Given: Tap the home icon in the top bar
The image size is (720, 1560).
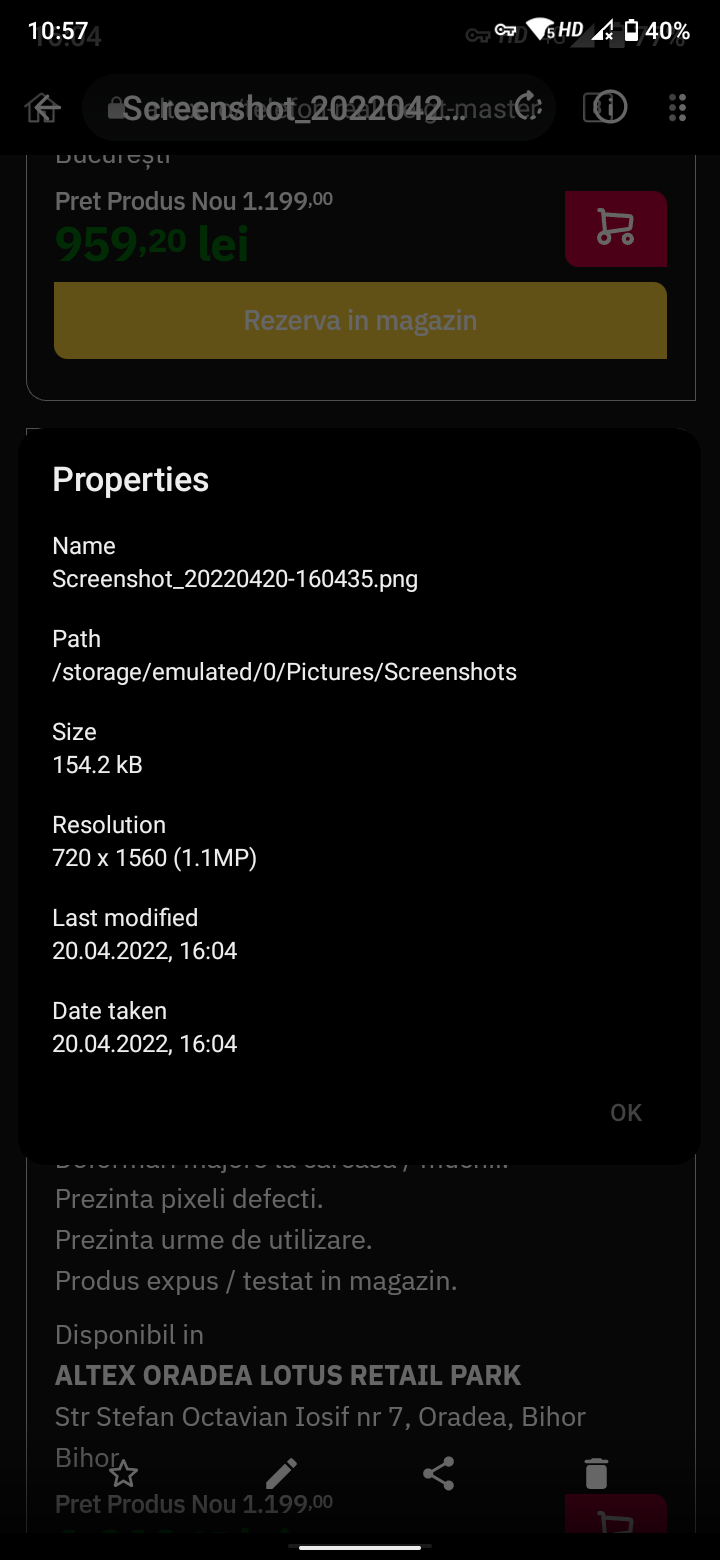Looking at the screenshot, I should click(x=42, y=107).
